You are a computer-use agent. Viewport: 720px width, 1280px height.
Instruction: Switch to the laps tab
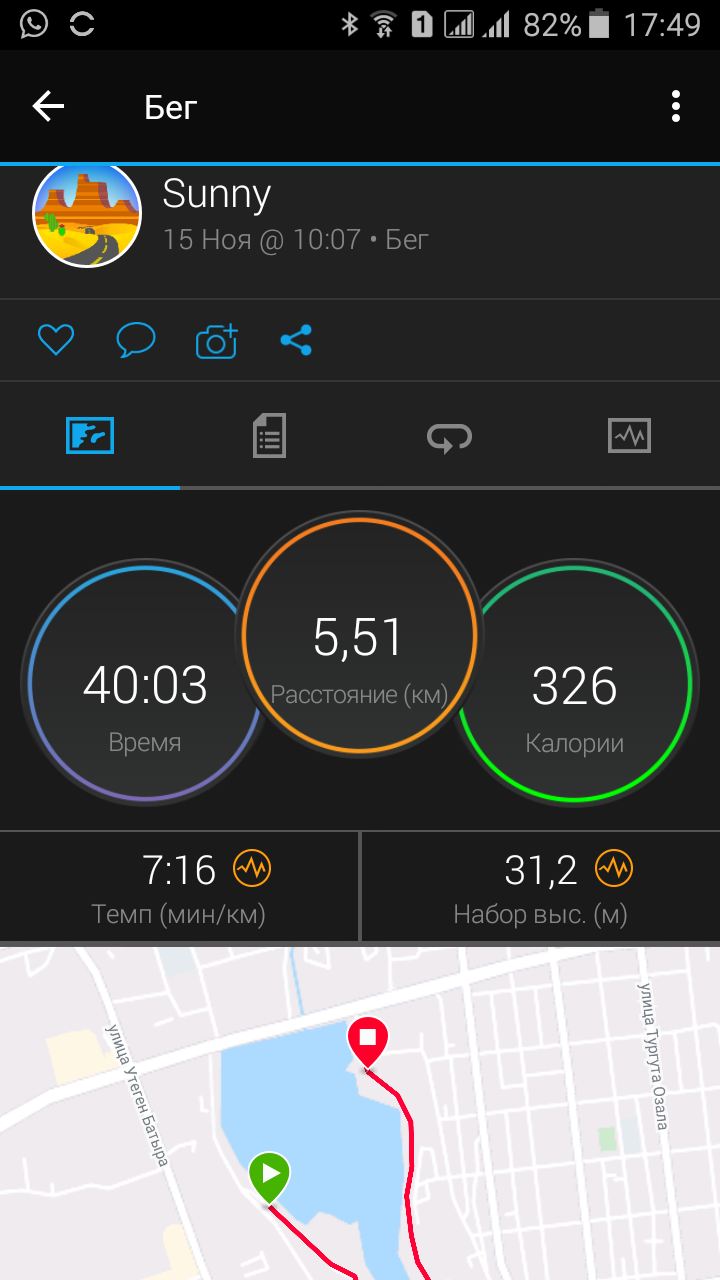pyautogui.click(x=449, y=436)
